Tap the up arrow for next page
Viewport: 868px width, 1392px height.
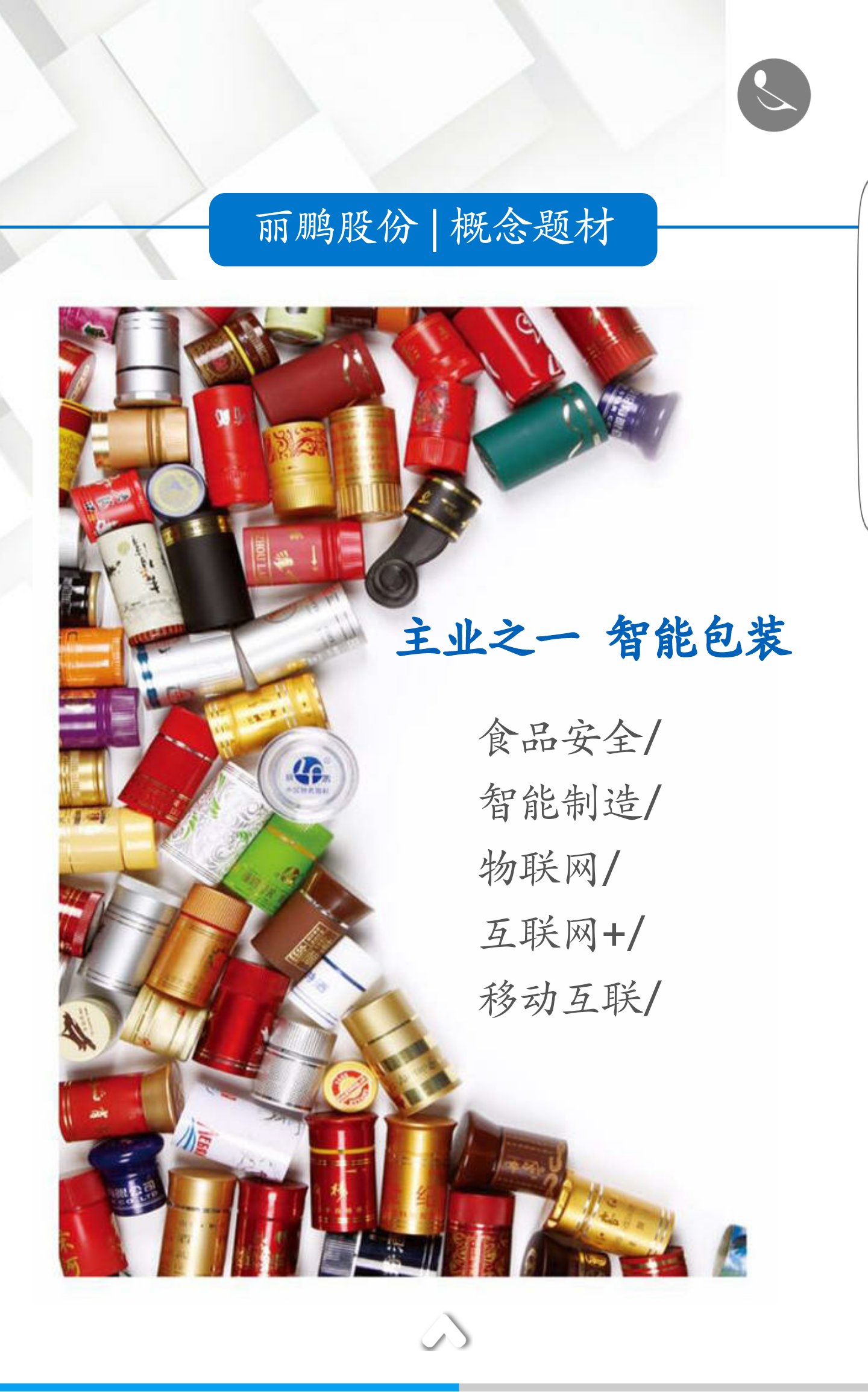click(444, 1330)
